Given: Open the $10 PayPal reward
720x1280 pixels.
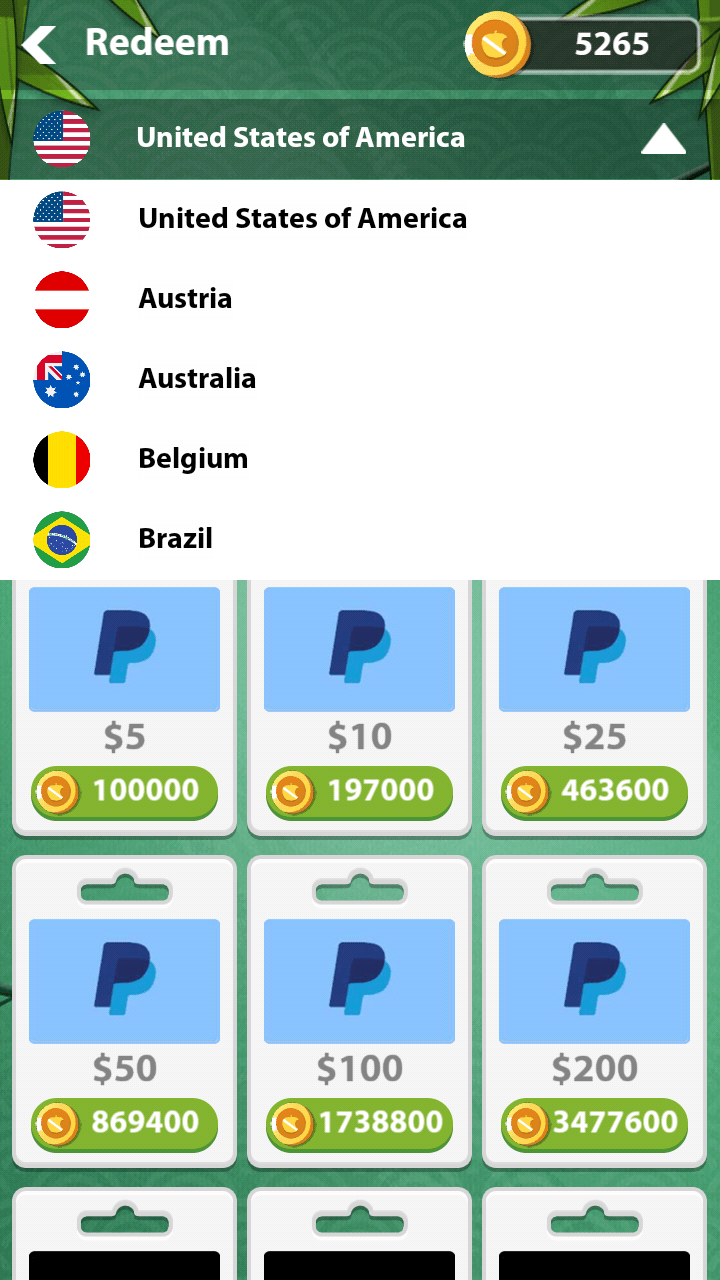Looking at the screenshot, I should click(359, 700).
